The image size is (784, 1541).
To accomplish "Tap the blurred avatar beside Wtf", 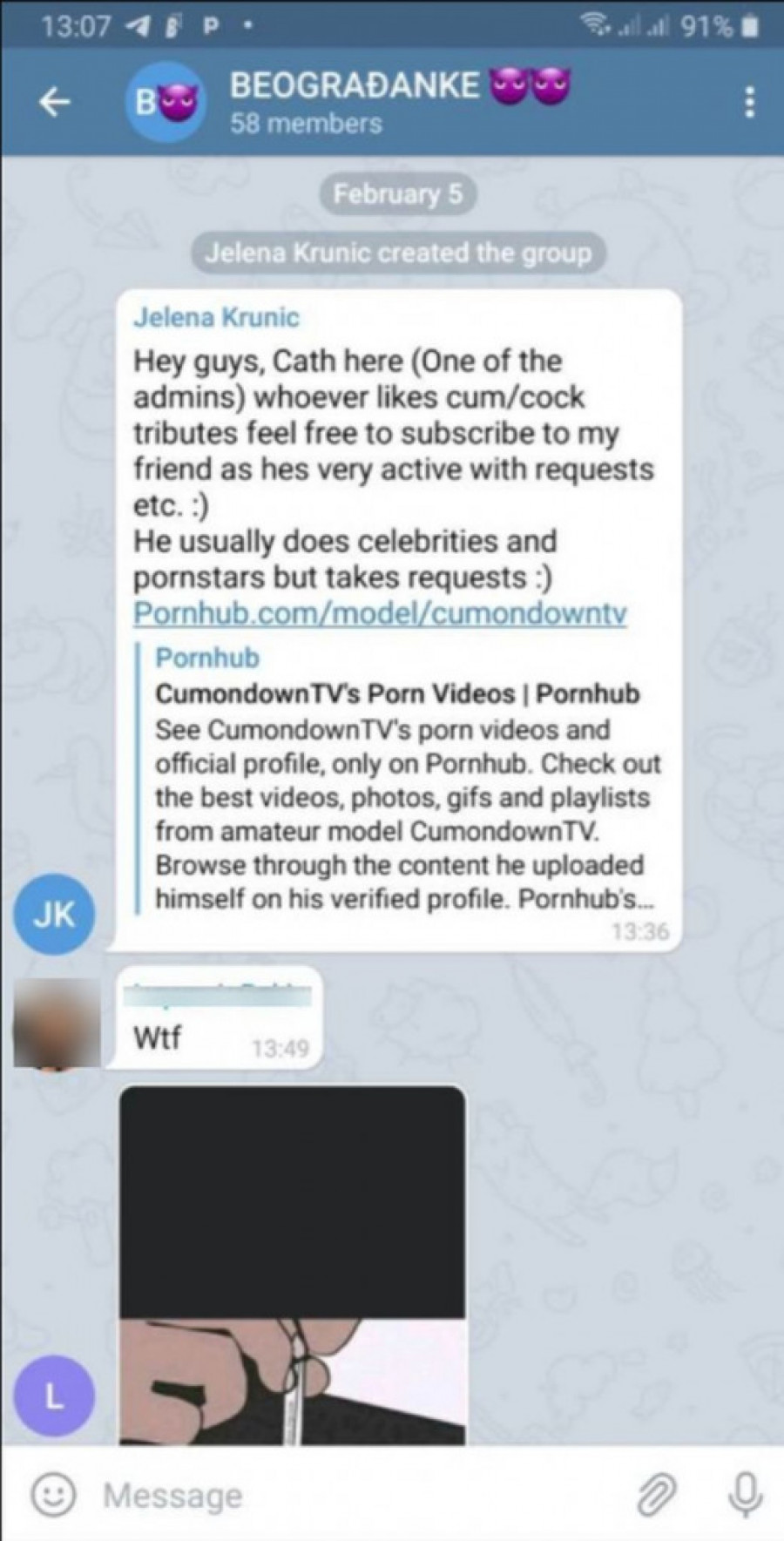I will 57,1021.
